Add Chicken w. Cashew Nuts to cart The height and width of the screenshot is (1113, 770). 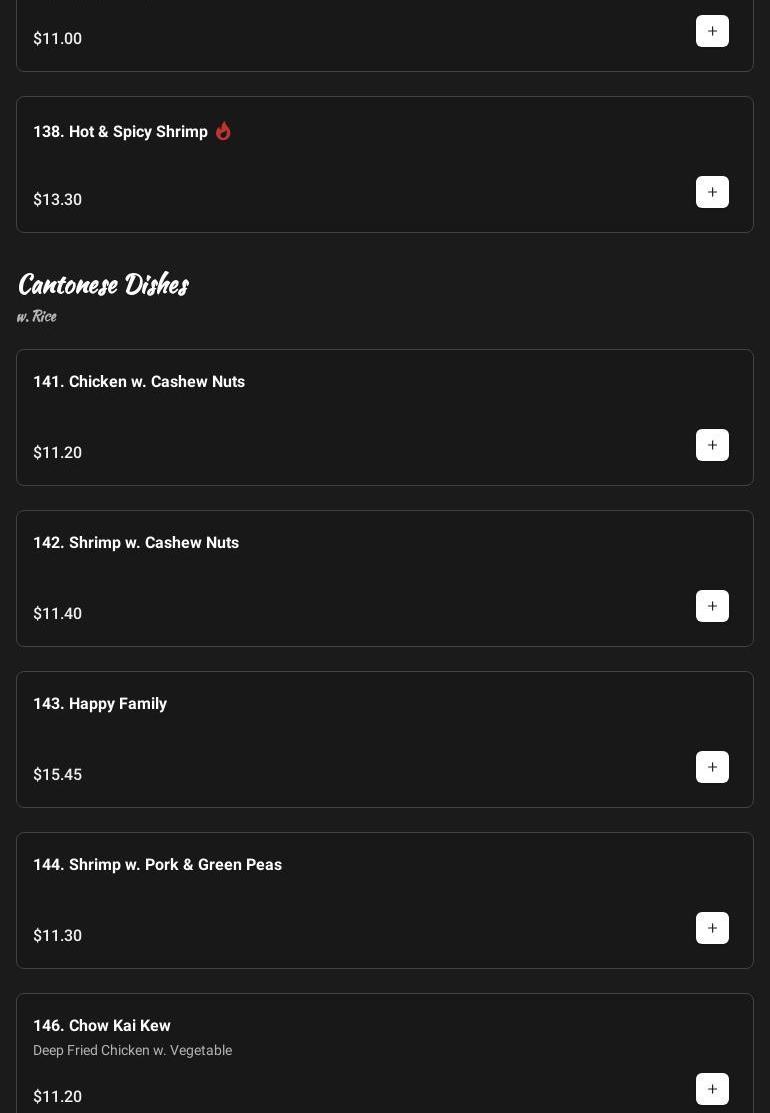712,445
